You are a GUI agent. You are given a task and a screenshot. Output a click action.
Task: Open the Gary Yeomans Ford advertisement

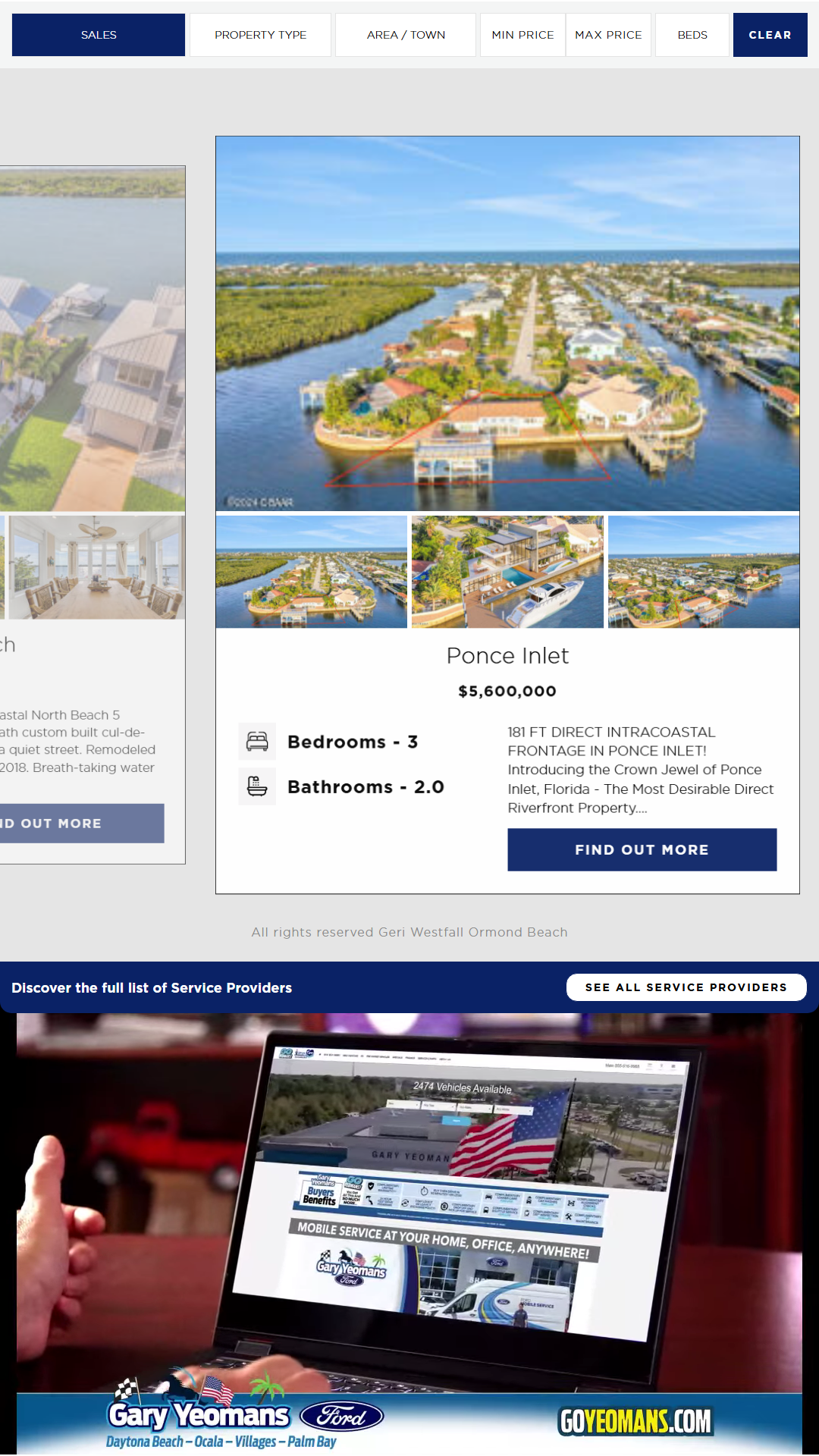click(x=409, y=1234)
